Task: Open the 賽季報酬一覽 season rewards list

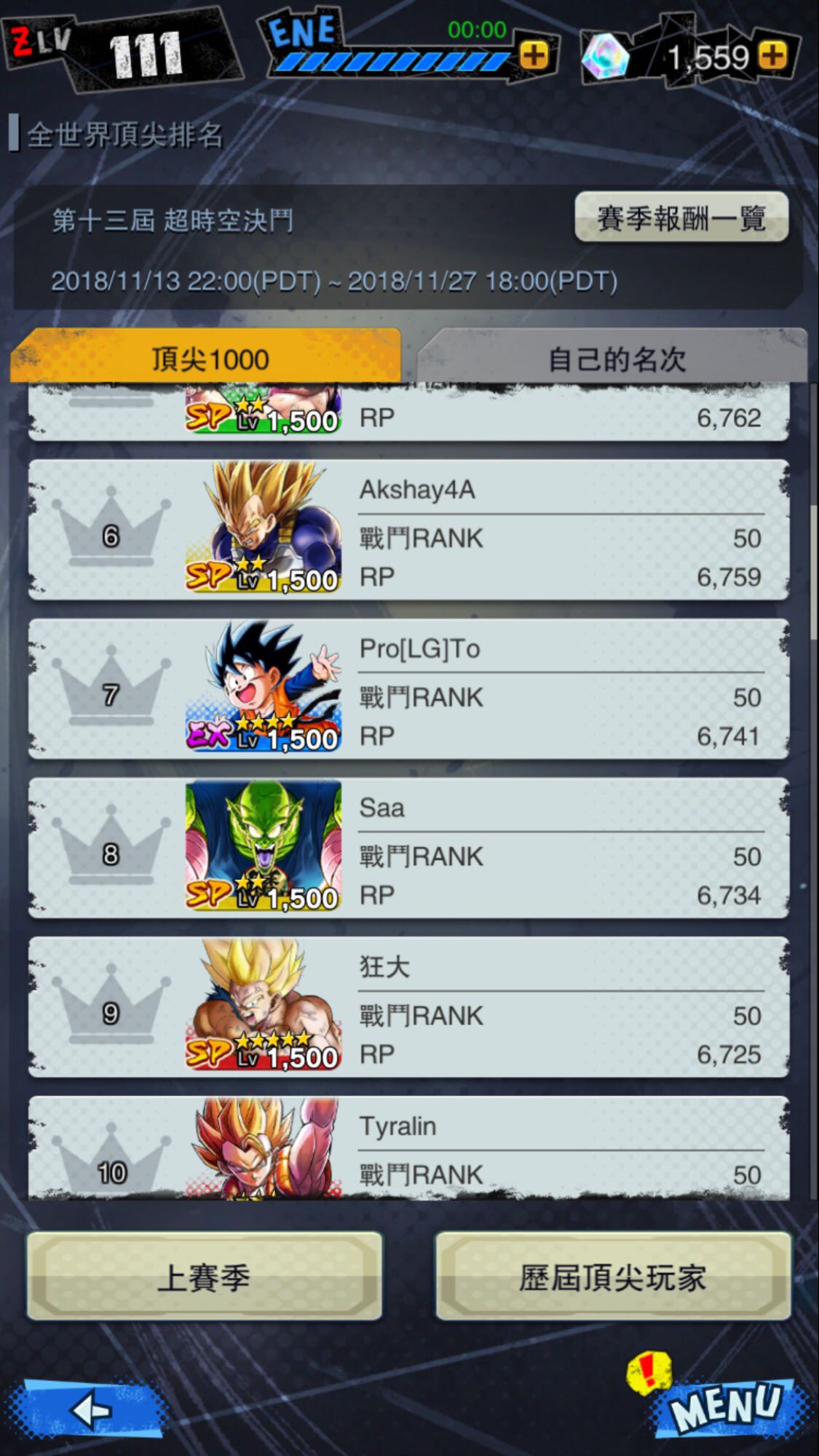Action: [x=681, y=217]
